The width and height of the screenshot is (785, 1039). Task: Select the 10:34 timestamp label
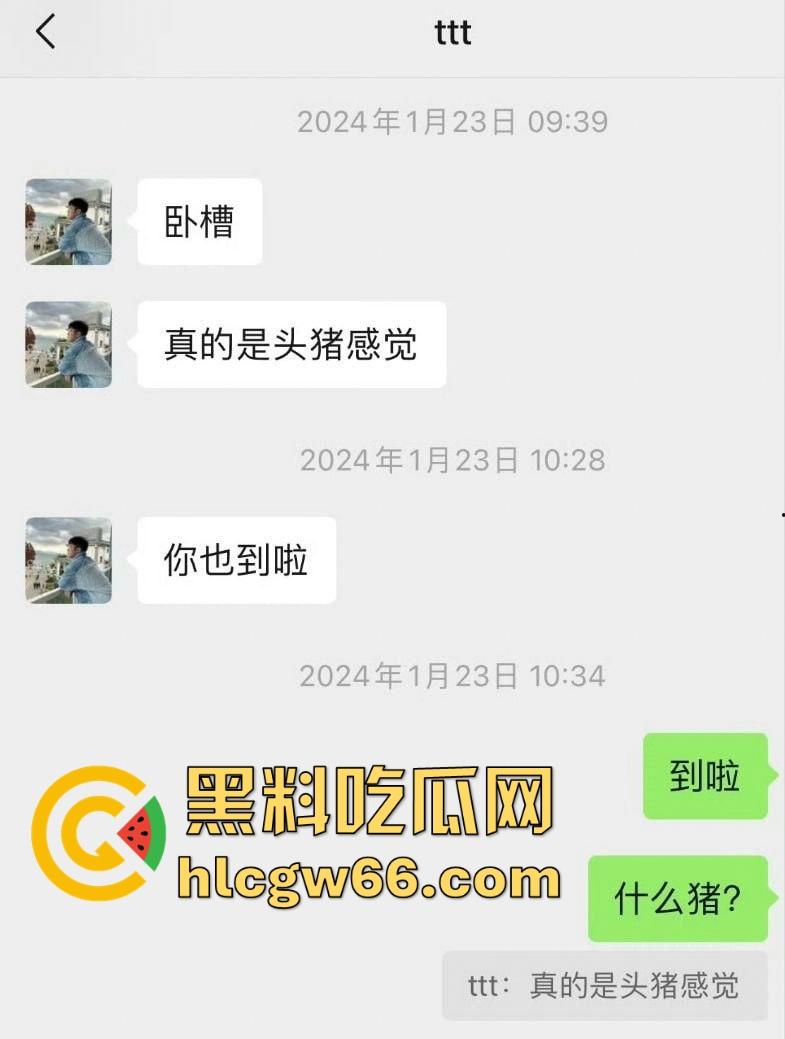pos(452,676)
